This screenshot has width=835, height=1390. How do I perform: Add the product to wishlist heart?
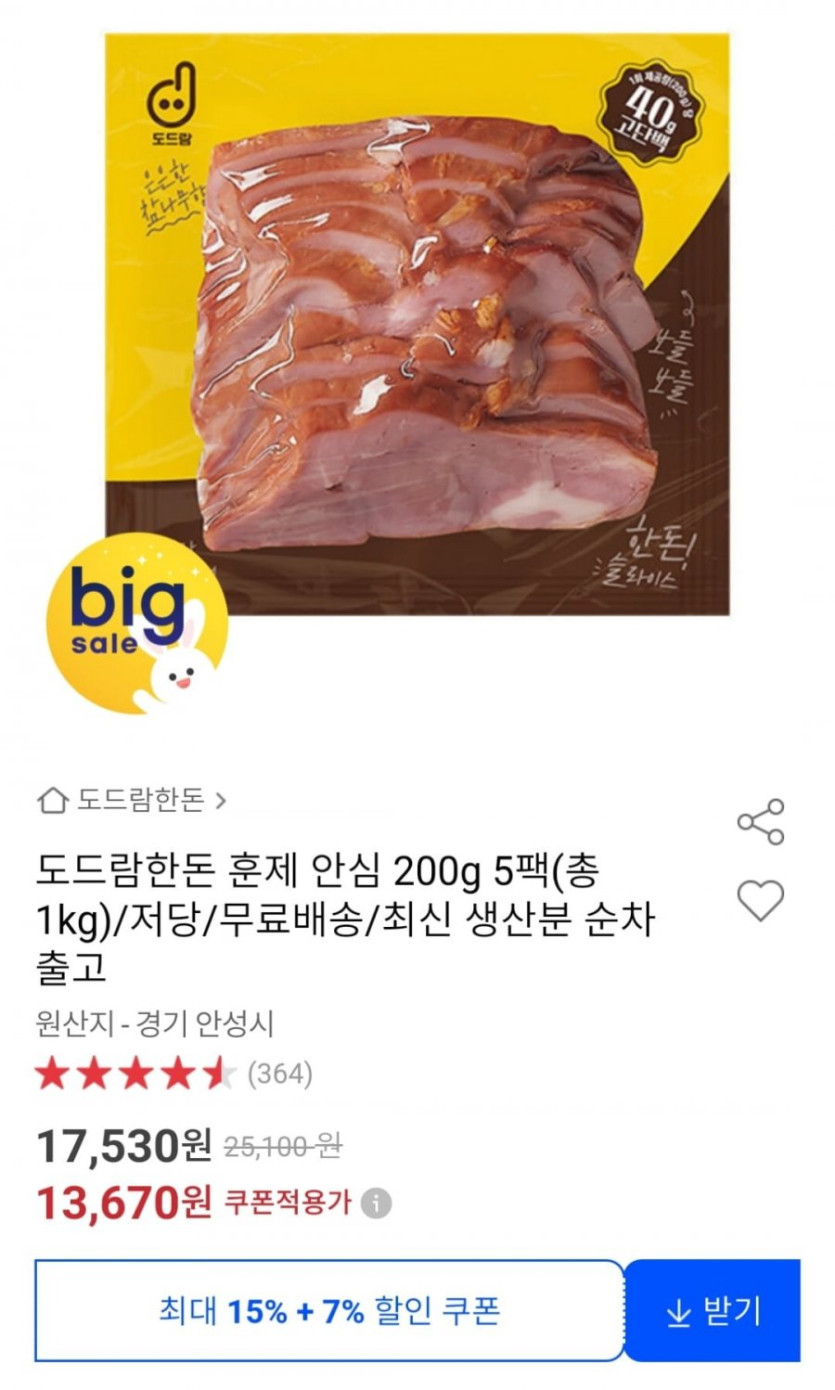click(x=760, y=900)
